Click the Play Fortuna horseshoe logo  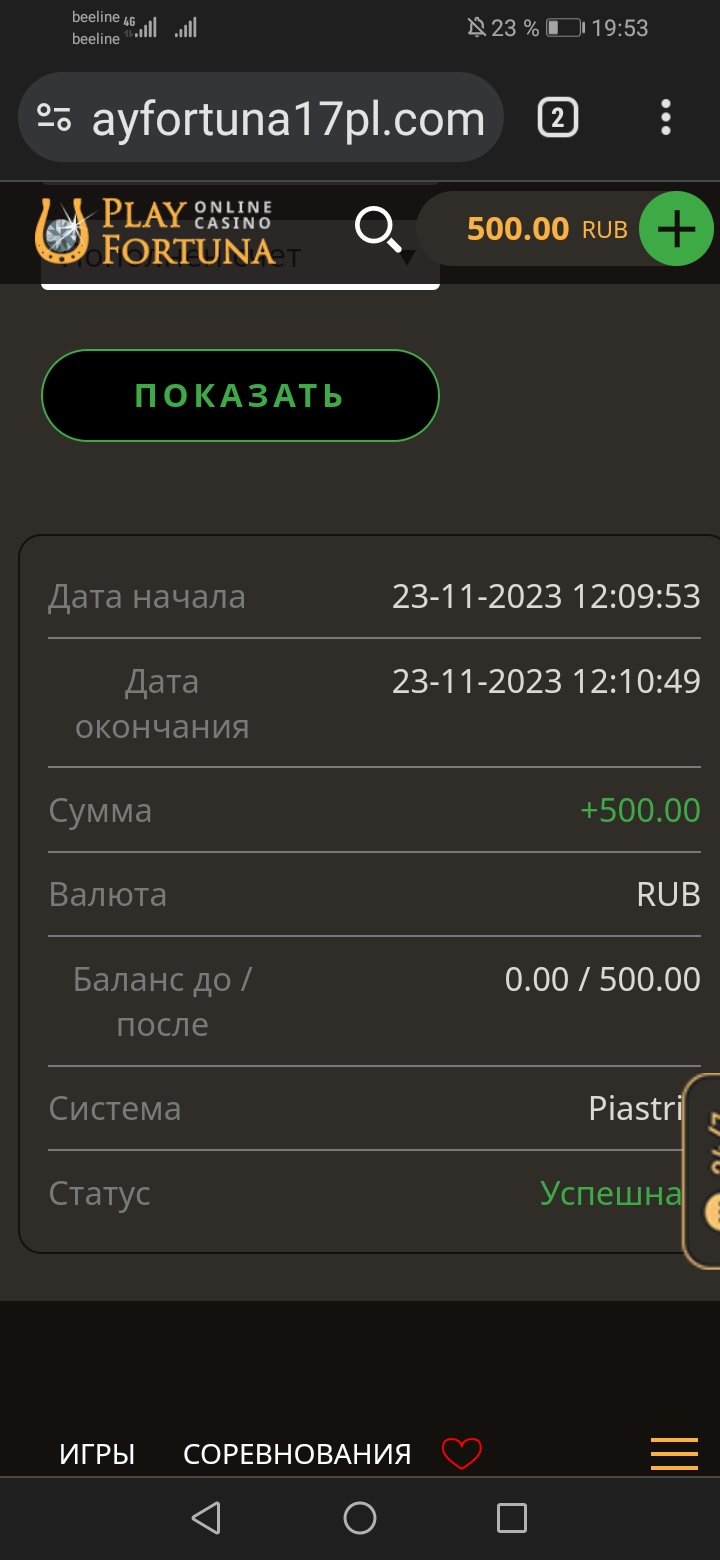(60, 228)
